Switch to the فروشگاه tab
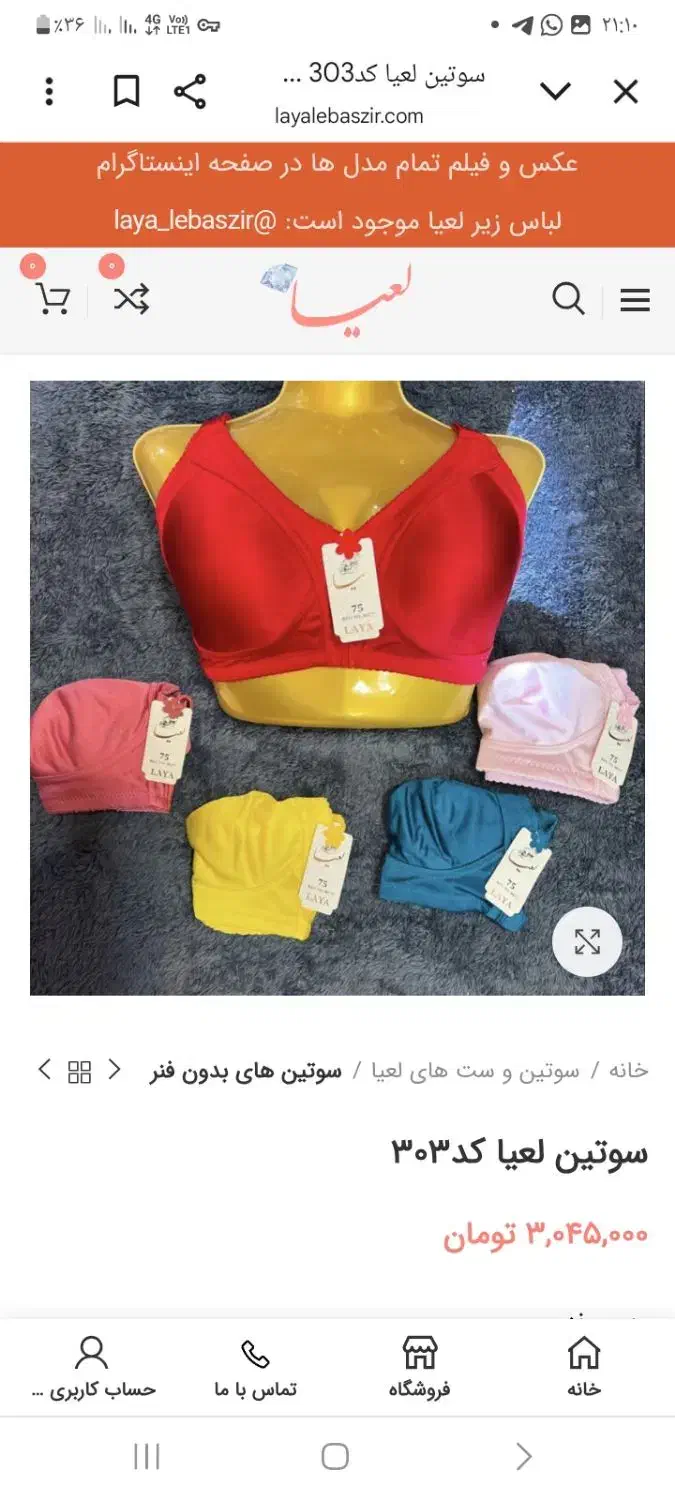Screen dimensions: 675x1500 click(419, 1367)
